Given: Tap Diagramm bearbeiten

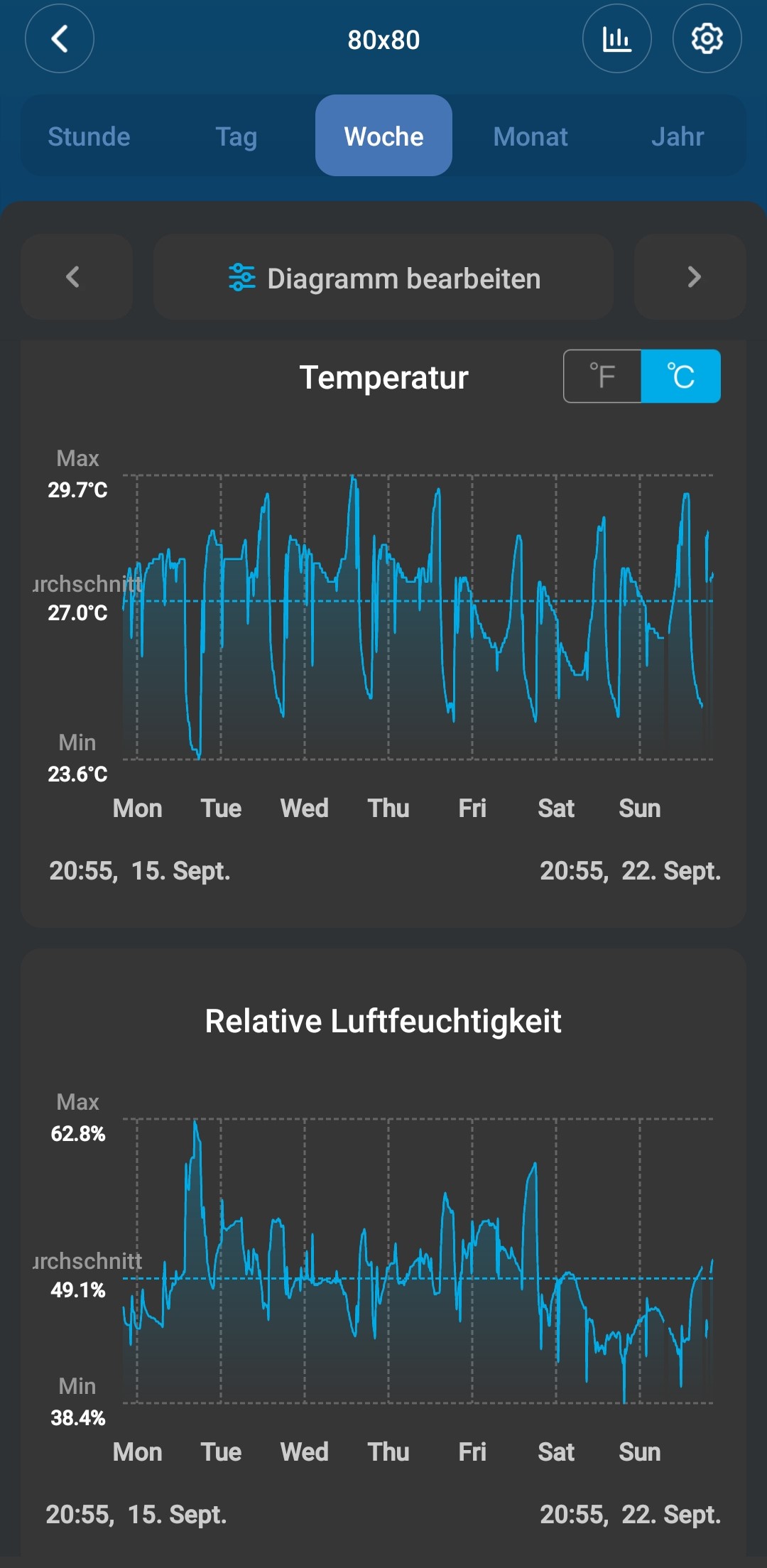Looking at the screenshot, I should pos(383,278).
